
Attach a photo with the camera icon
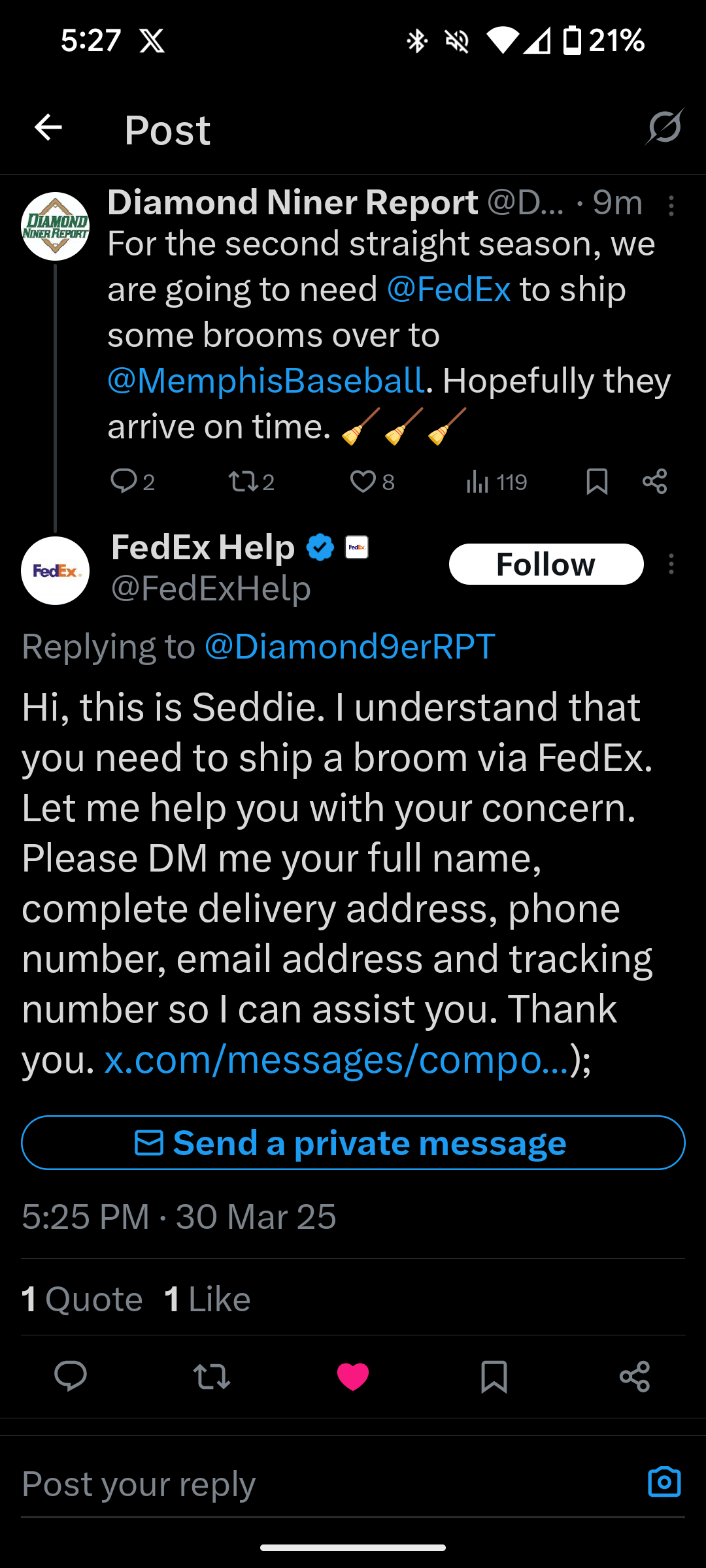[x=664, y=1482]
